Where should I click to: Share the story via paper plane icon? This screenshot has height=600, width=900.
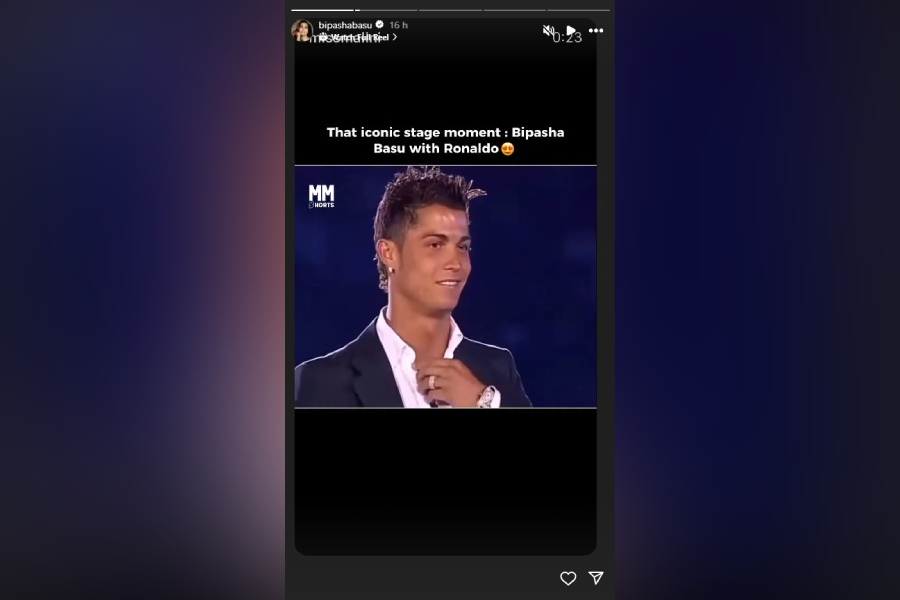(x=596, y=578)
